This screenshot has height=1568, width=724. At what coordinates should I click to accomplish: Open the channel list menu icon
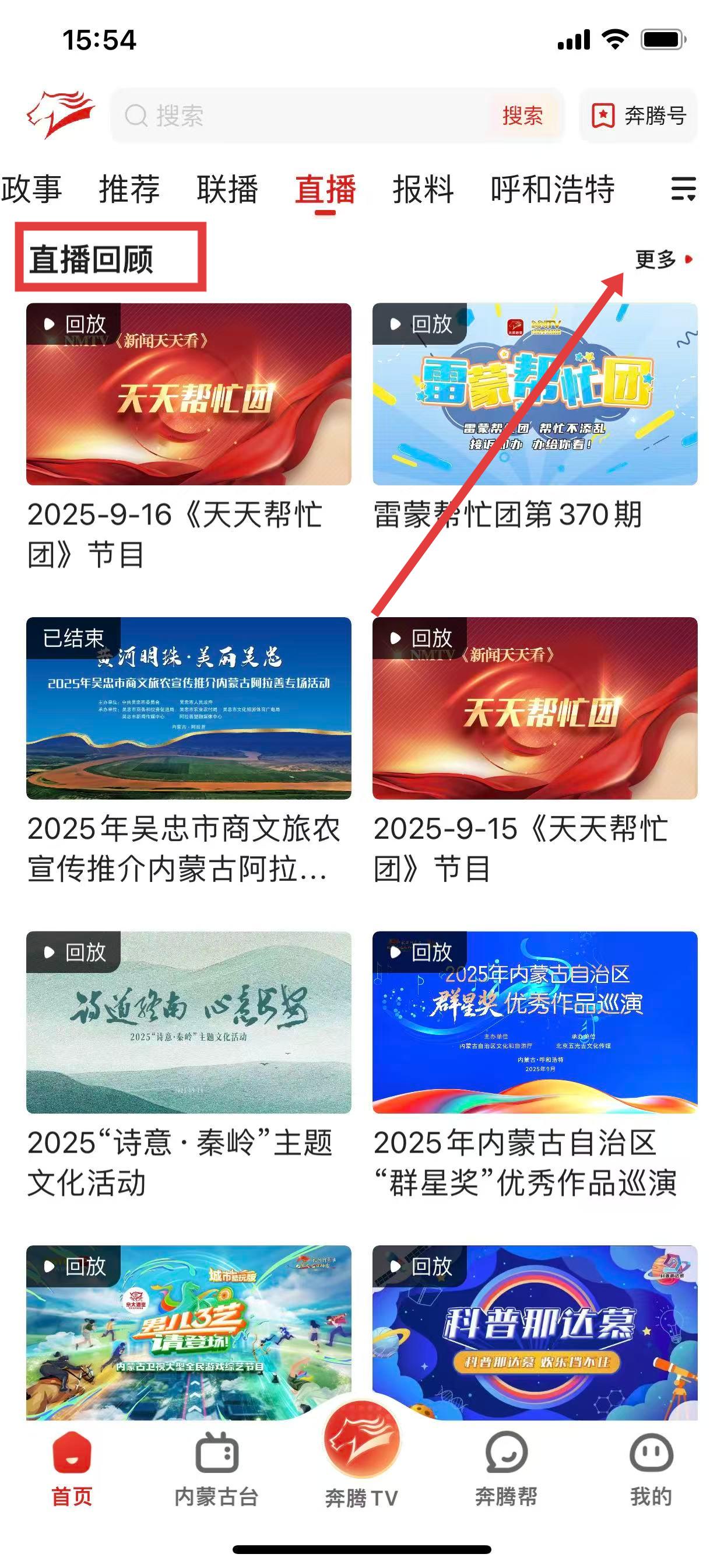683,188
